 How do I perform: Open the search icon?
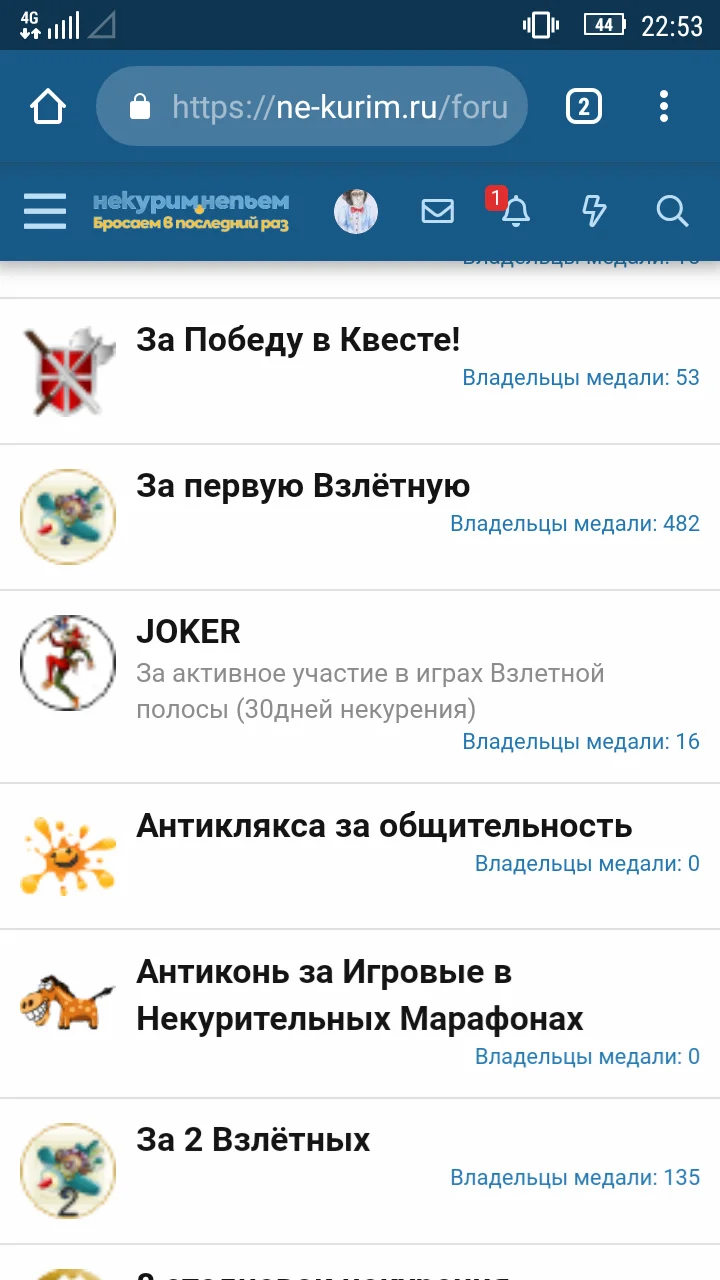(672, 211)
